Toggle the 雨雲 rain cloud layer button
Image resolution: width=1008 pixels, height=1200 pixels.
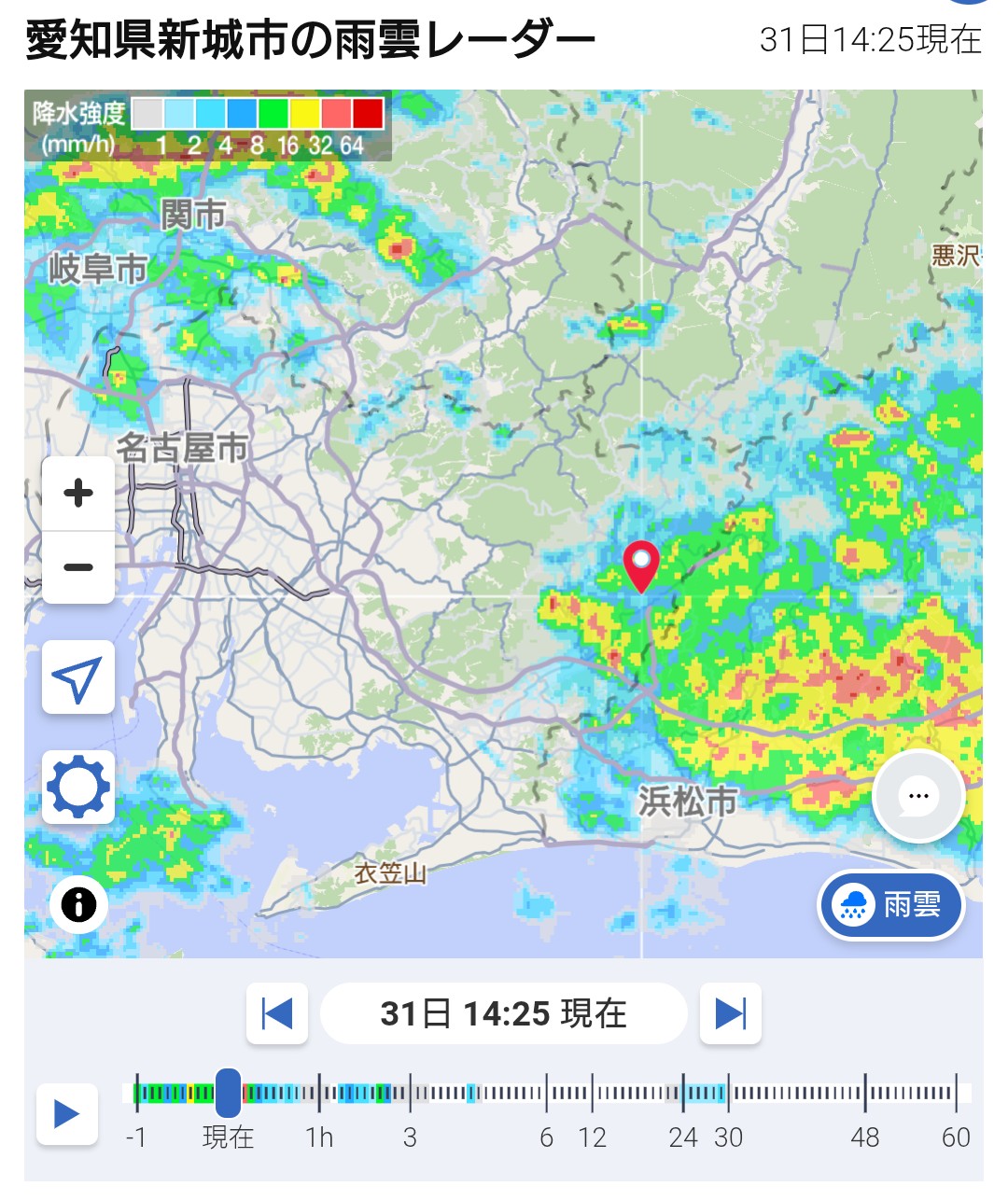tap(890, 904)
